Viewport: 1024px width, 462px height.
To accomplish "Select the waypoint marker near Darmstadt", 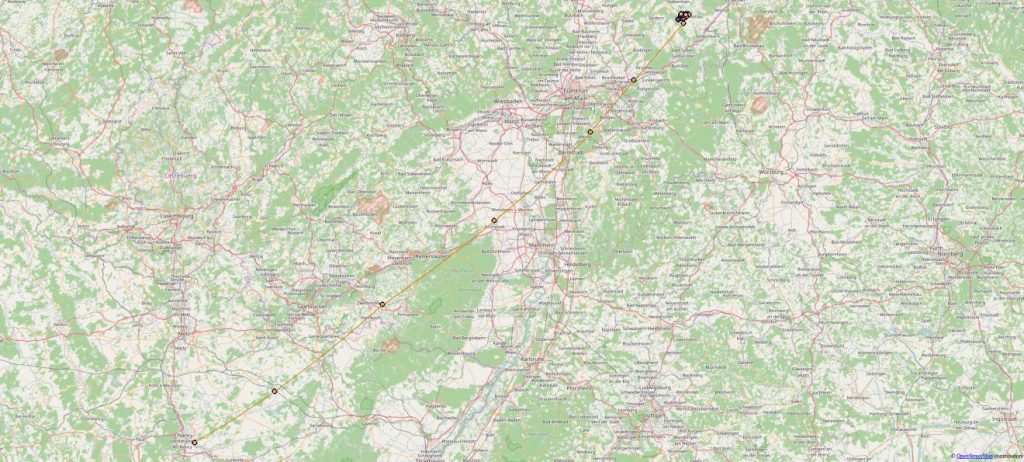I will [x=590, y=132].
